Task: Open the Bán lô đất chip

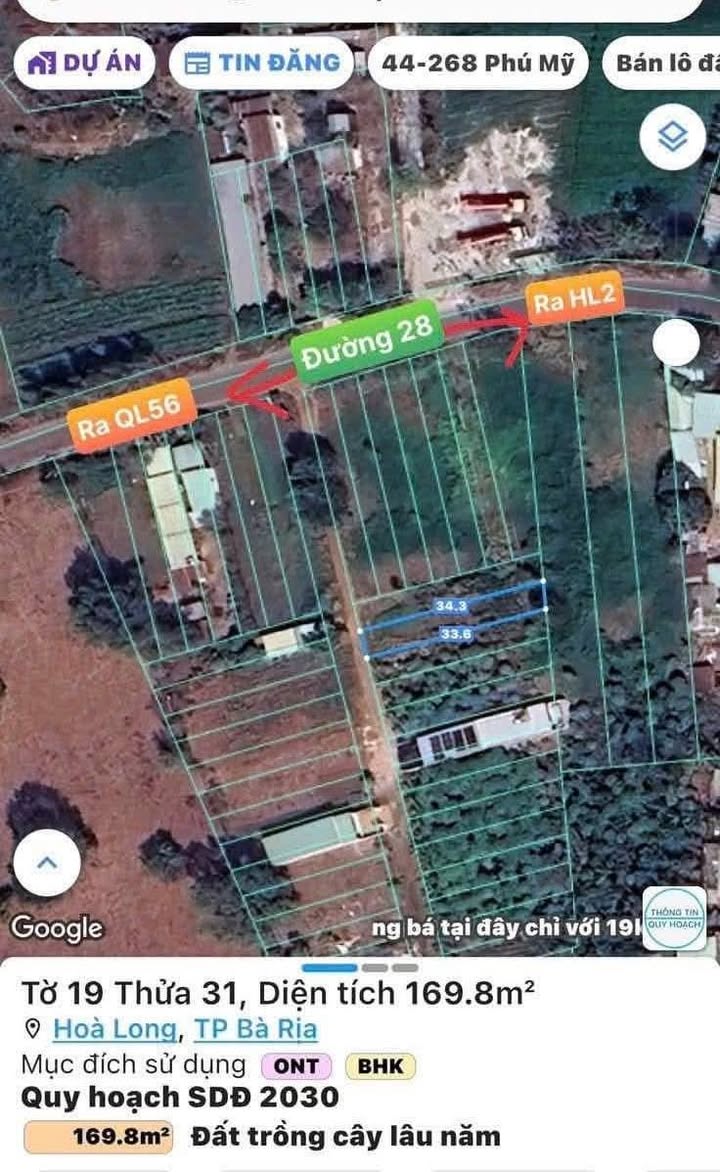Action: (662, 63)
